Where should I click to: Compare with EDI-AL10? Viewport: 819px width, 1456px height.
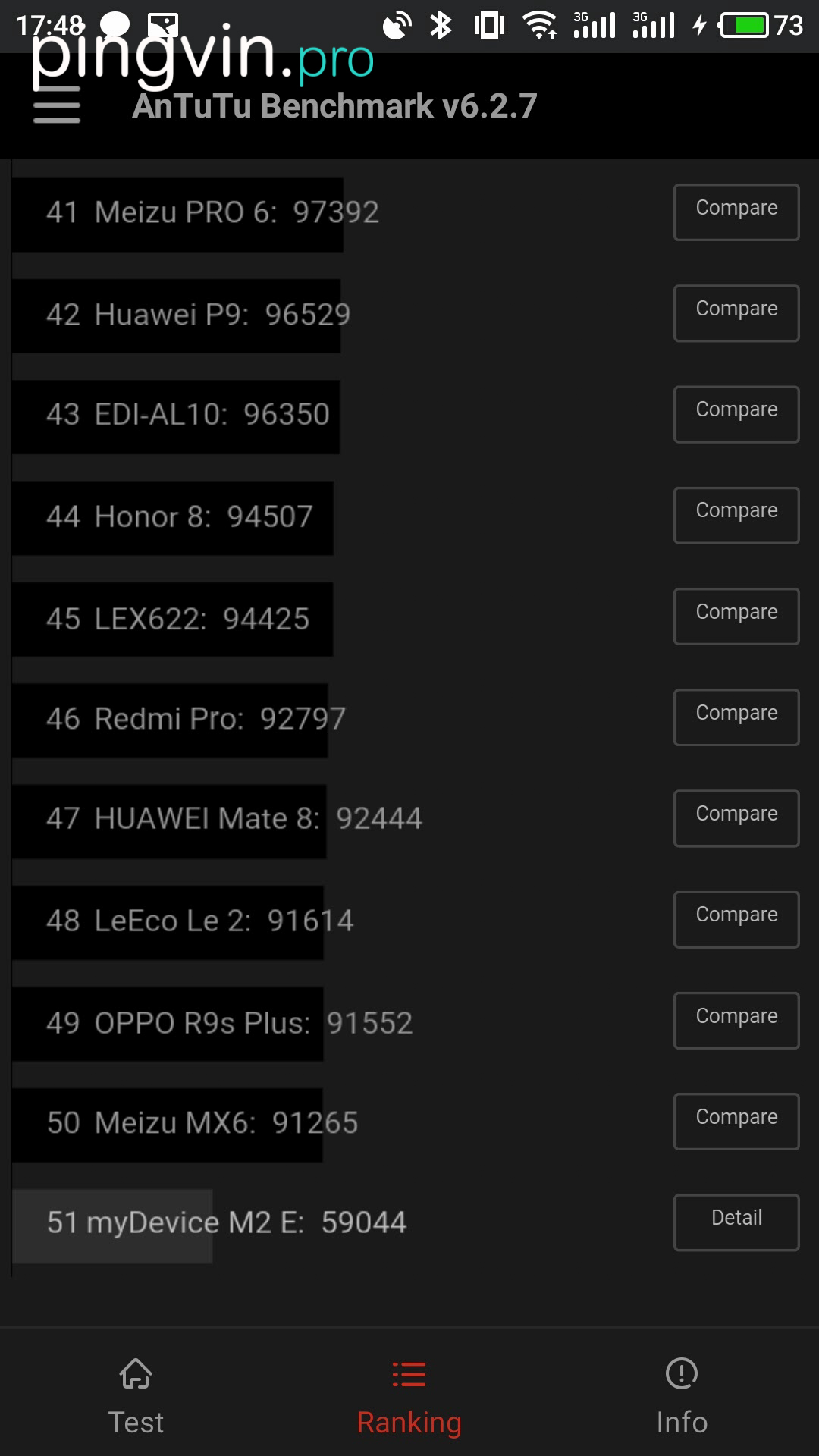point(736,414)
